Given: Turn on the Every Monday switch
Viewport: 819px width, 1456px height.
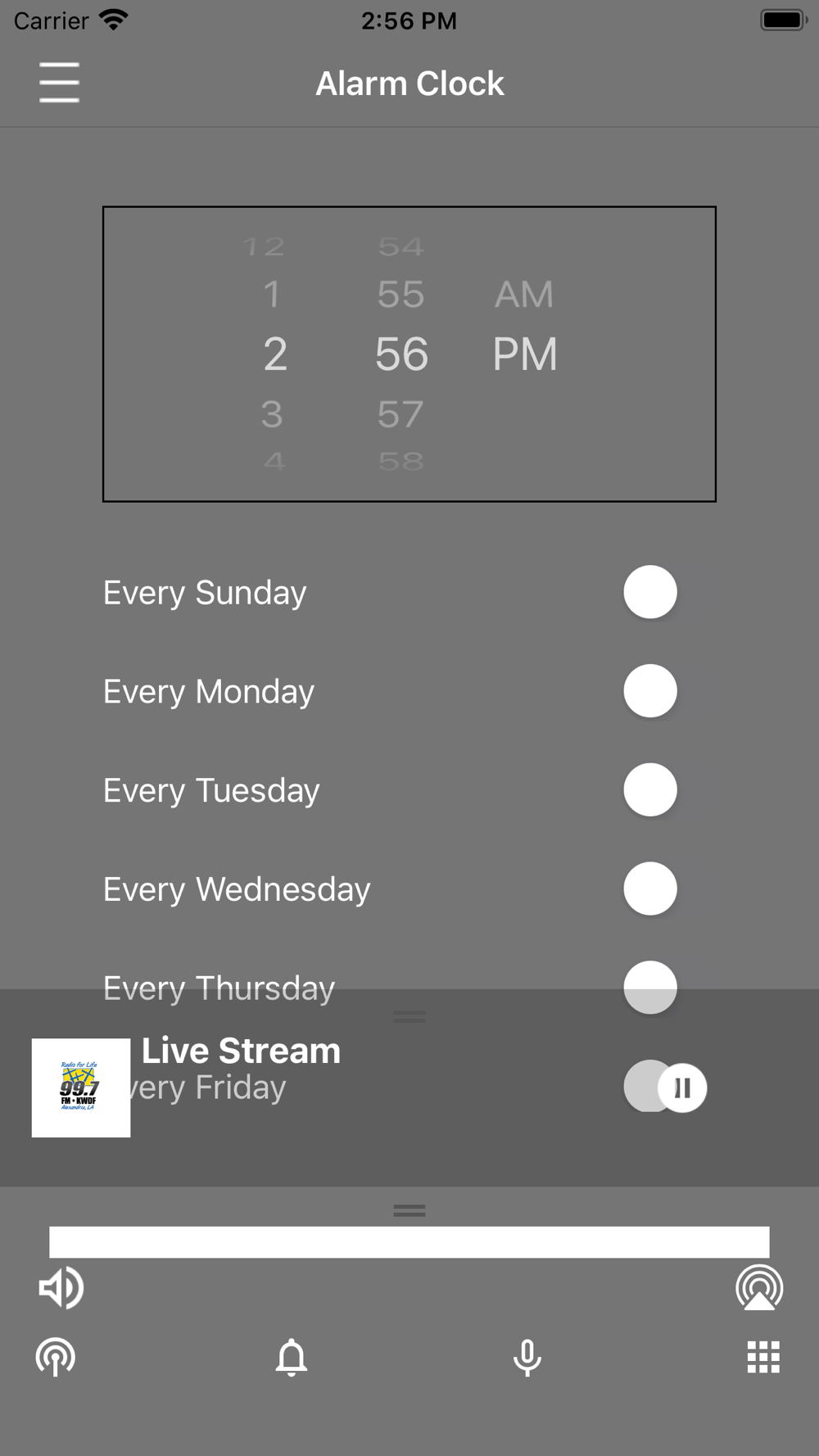Looking at the screenshot, I should [x=649, y=691].
